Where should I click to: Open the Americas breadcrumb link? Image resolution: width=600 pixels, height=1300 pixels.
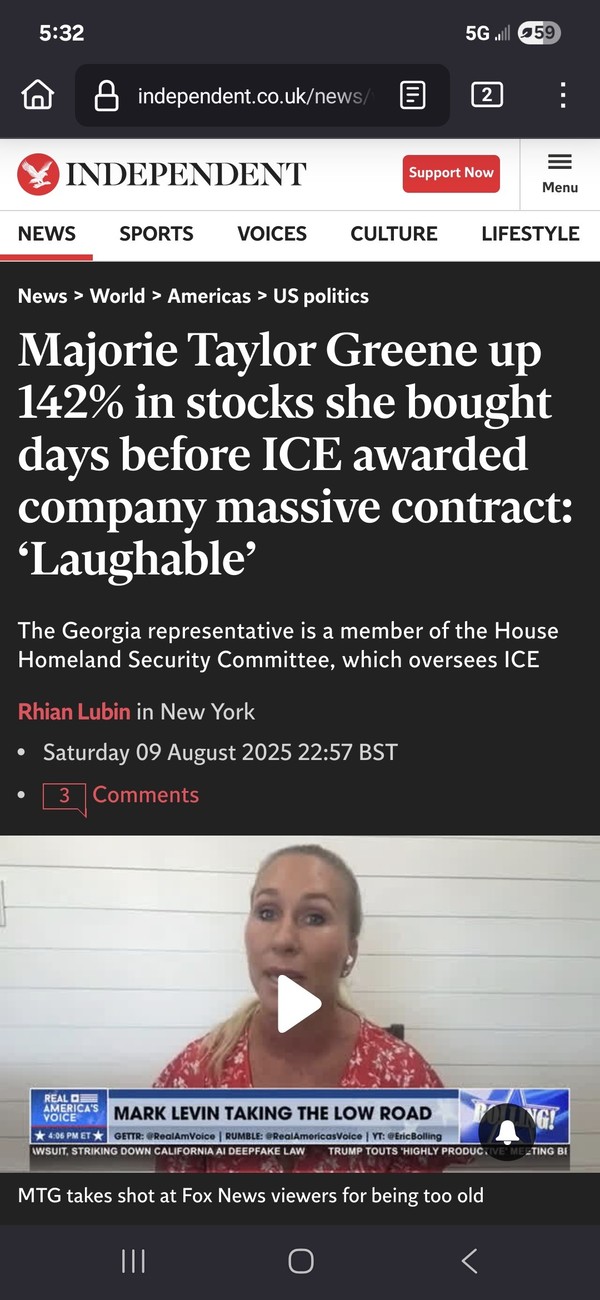point(209,296)
